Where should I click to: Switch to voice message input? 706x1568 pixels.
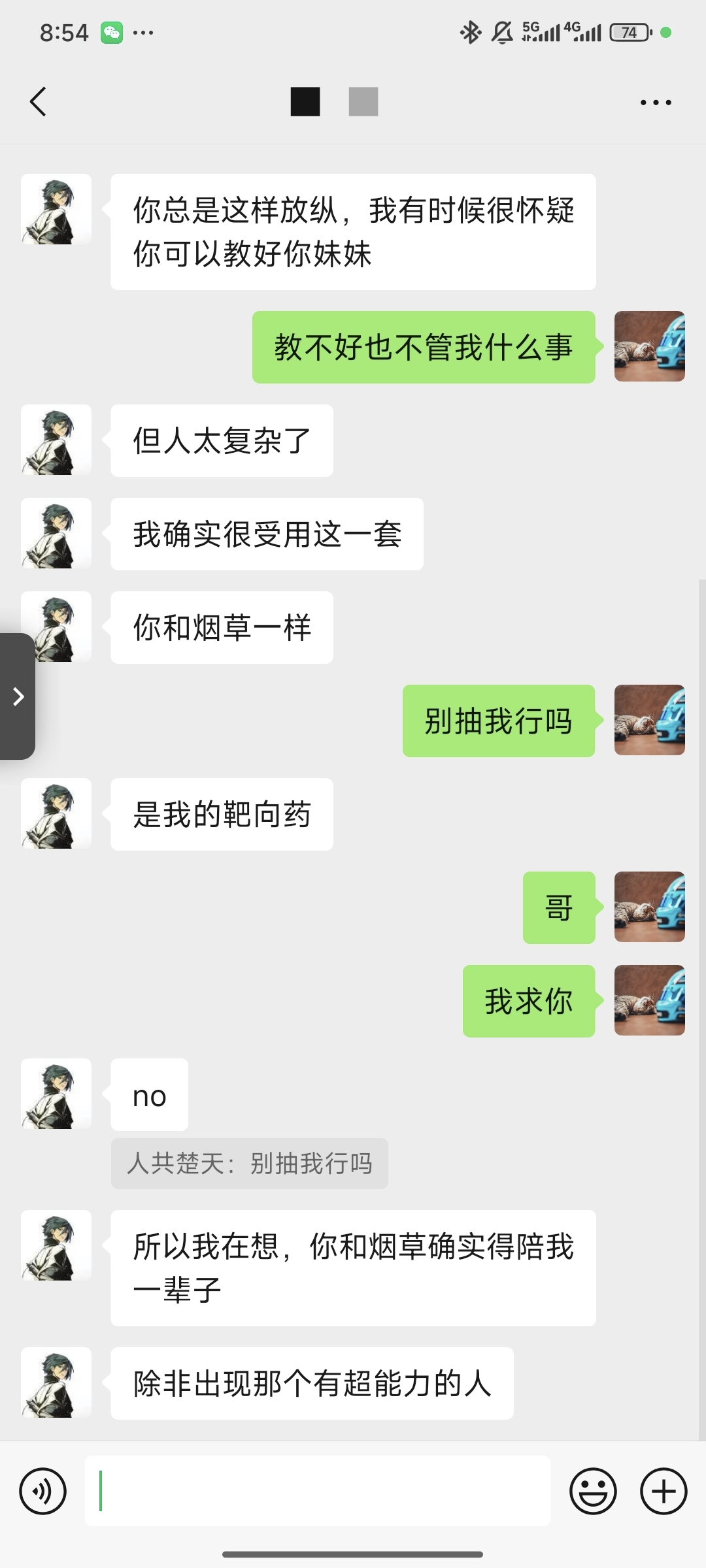pyautogui.click(x=43, y=1491)
